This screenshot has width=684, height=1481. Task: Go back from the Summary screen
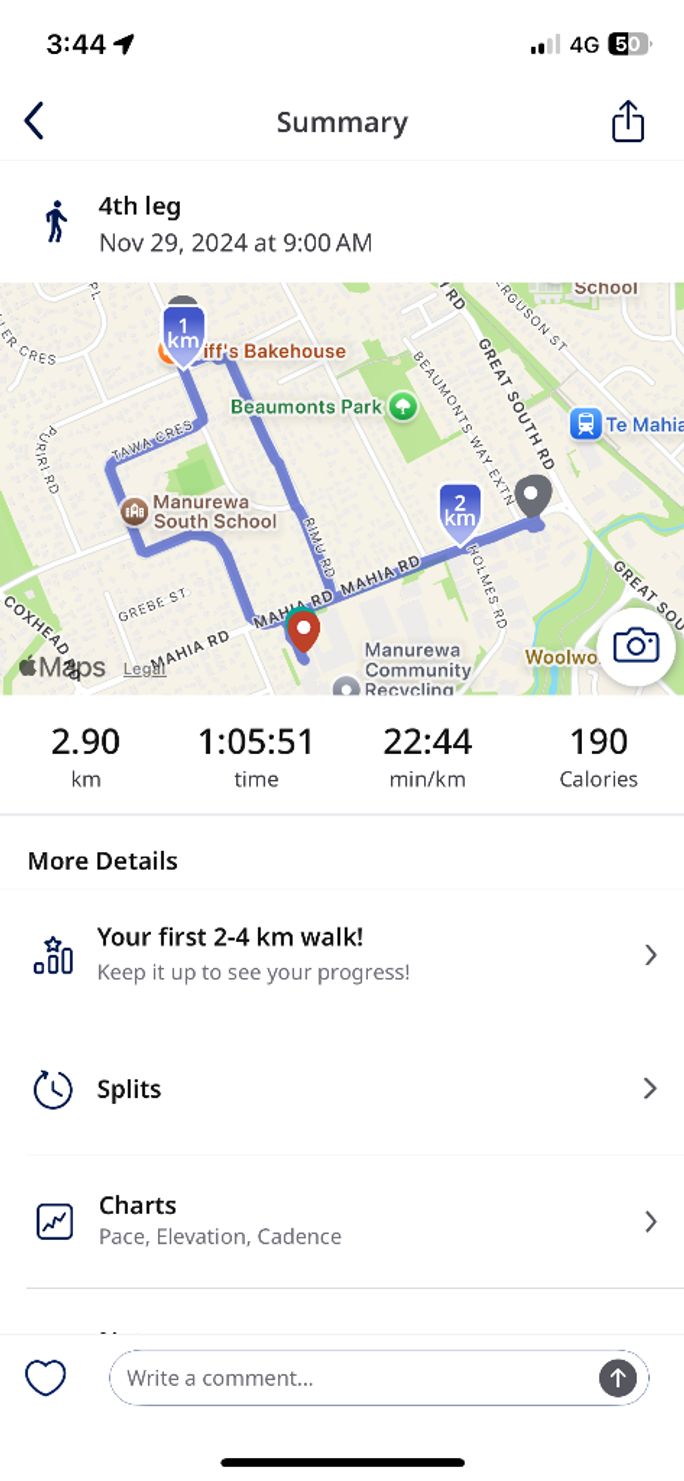click(34, 121)
